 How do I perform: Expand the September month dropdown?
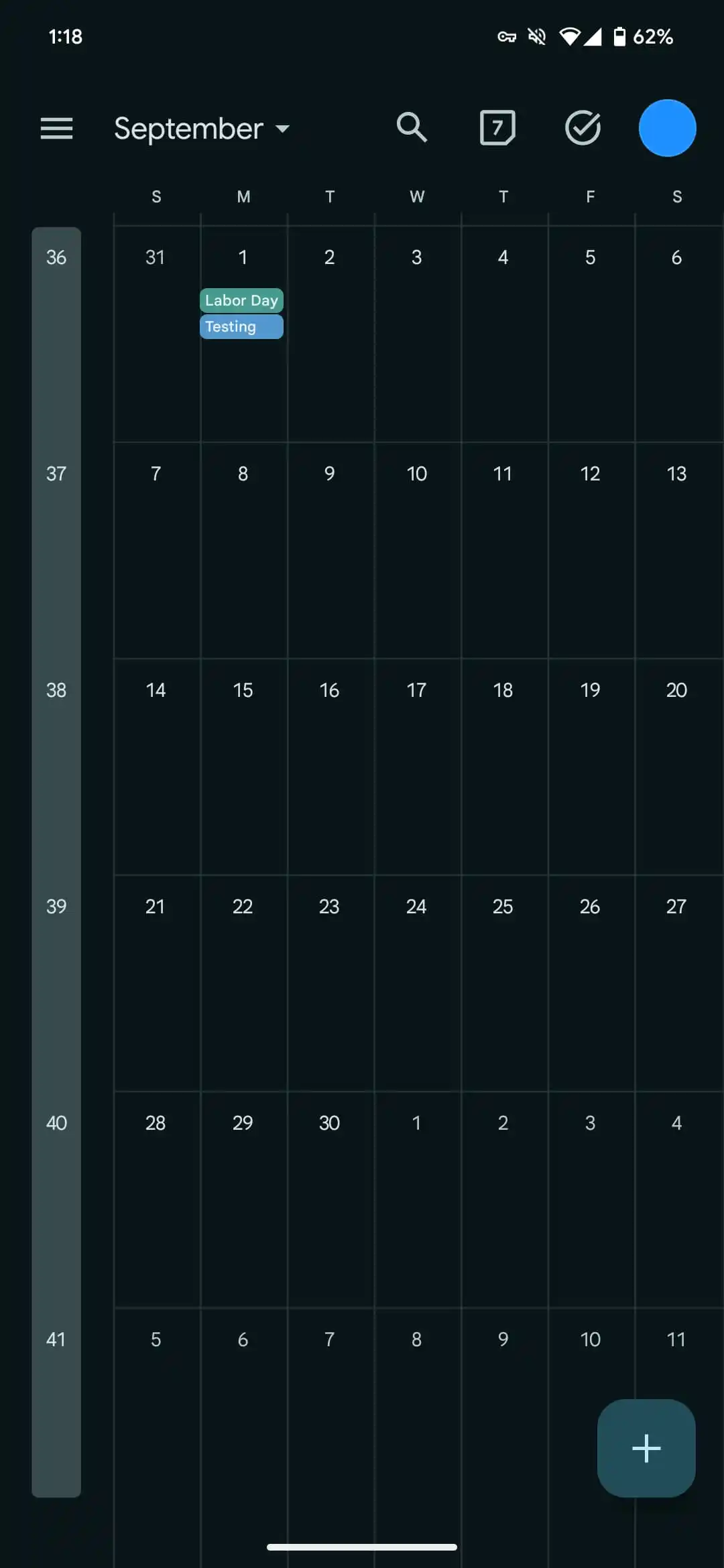point(201,128)
